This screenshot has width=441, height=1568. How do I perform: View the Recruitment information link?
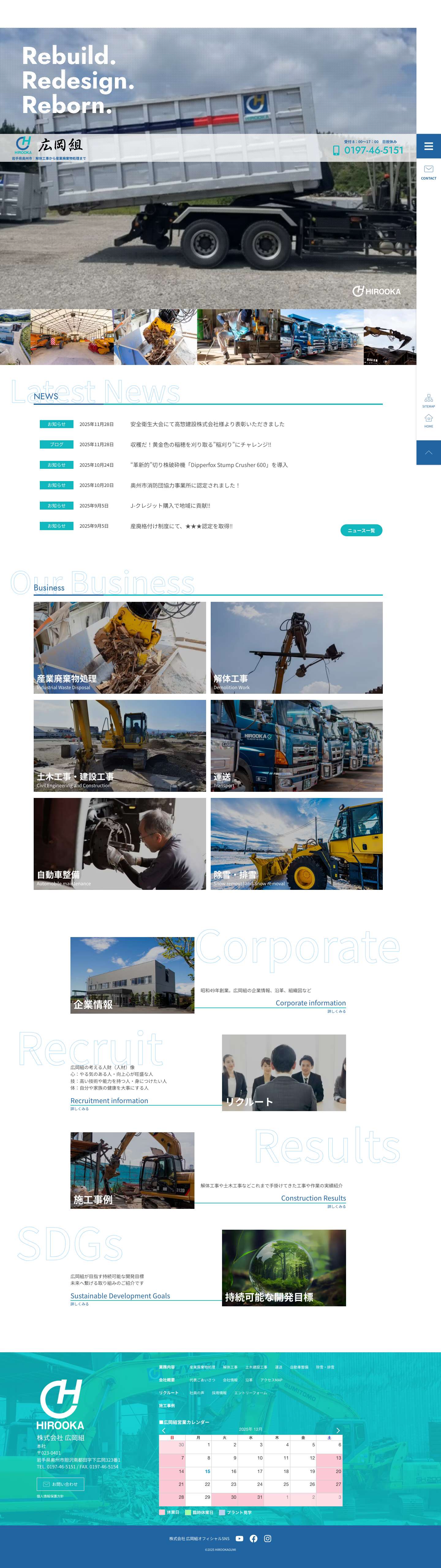110,1100
